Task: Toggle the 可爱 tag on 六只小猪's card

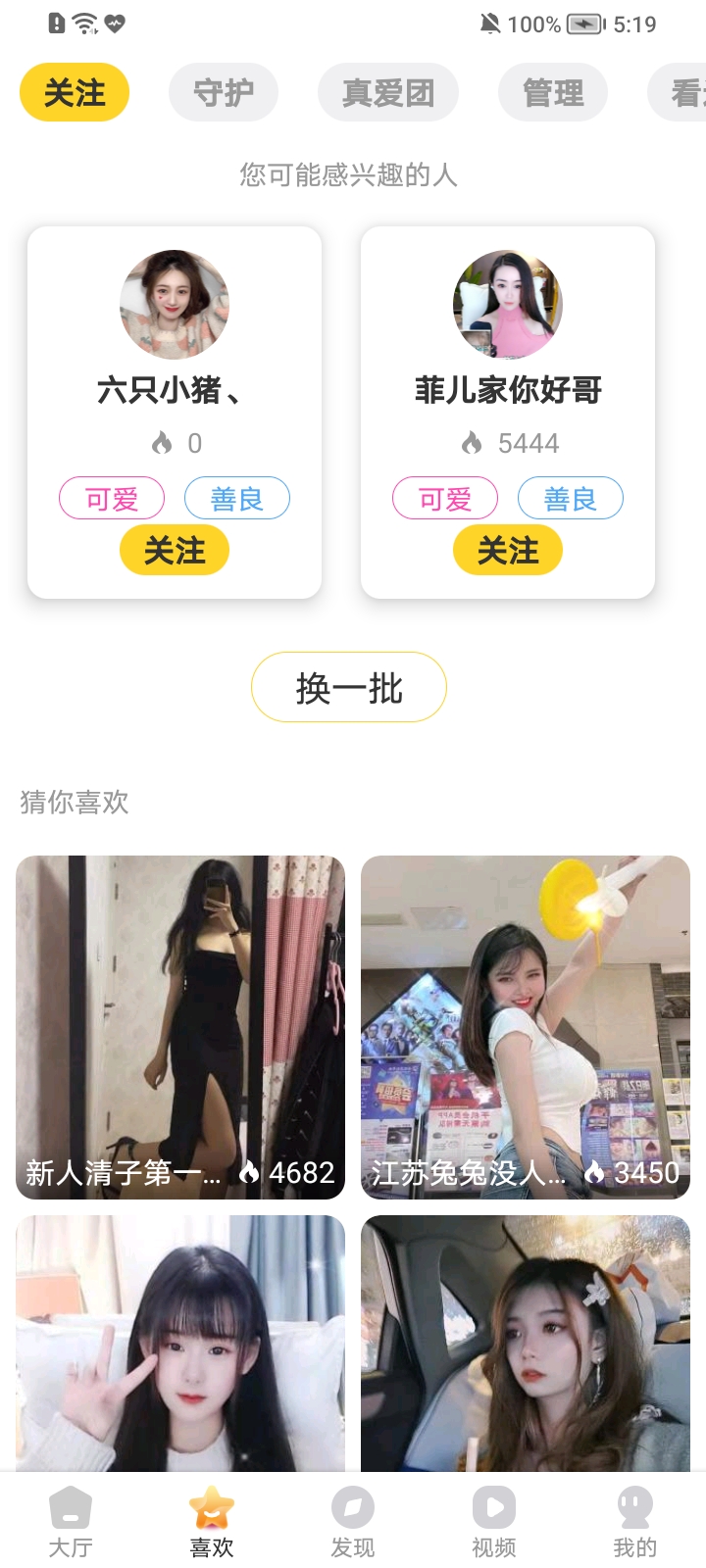Action: tap(112, 498)
